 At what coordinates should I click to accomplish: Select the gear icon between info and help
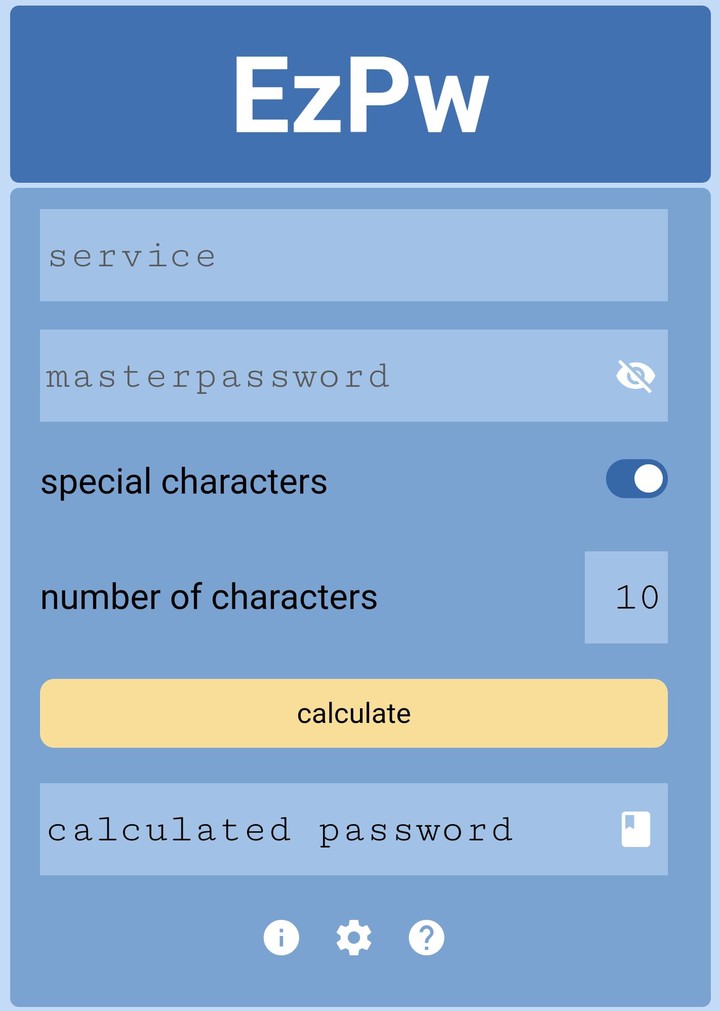[x=353, y=938]
